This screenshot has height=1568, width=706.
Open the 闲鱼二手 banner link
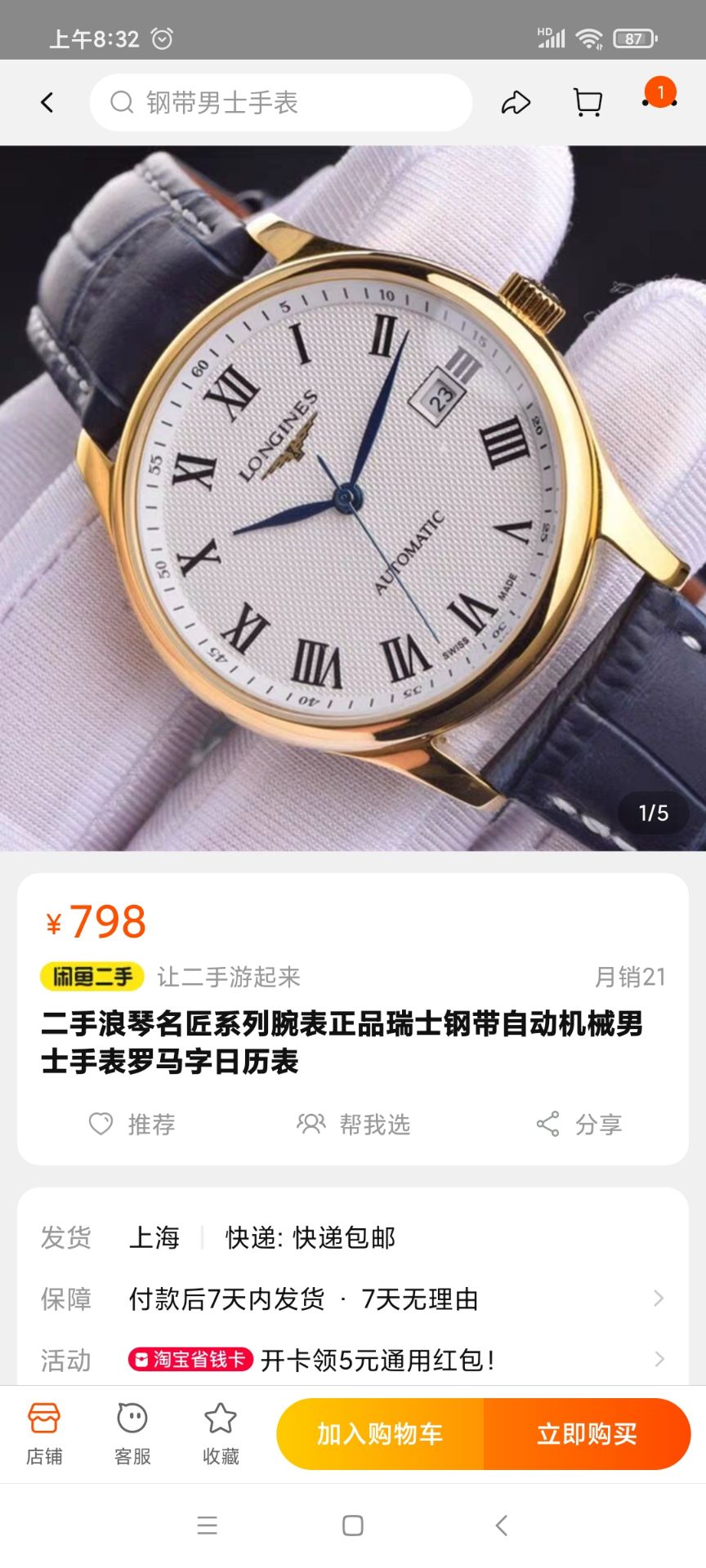click(x=92, y=977)
